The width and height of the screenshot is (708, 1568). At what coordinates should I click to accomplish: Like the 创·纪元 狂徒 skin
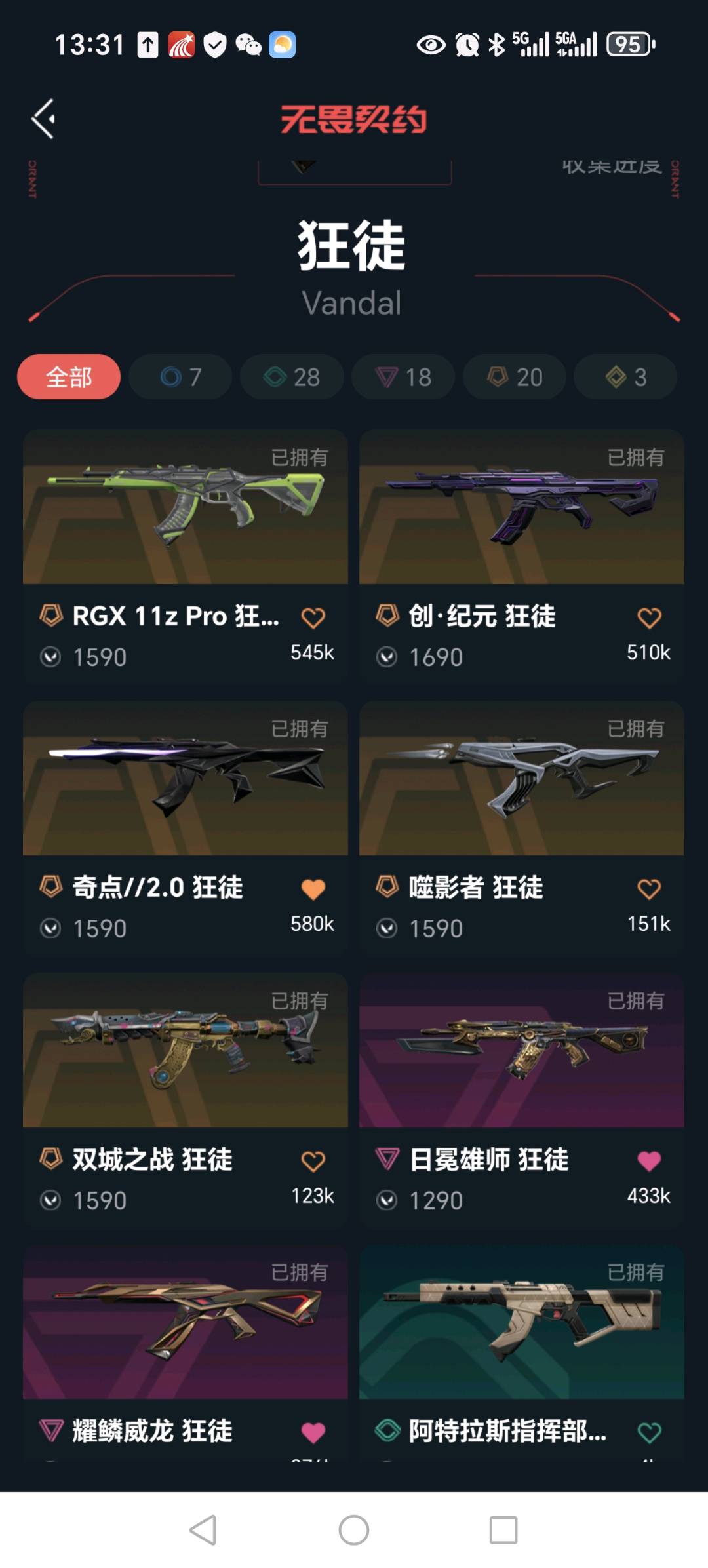[x=649, y=617]
